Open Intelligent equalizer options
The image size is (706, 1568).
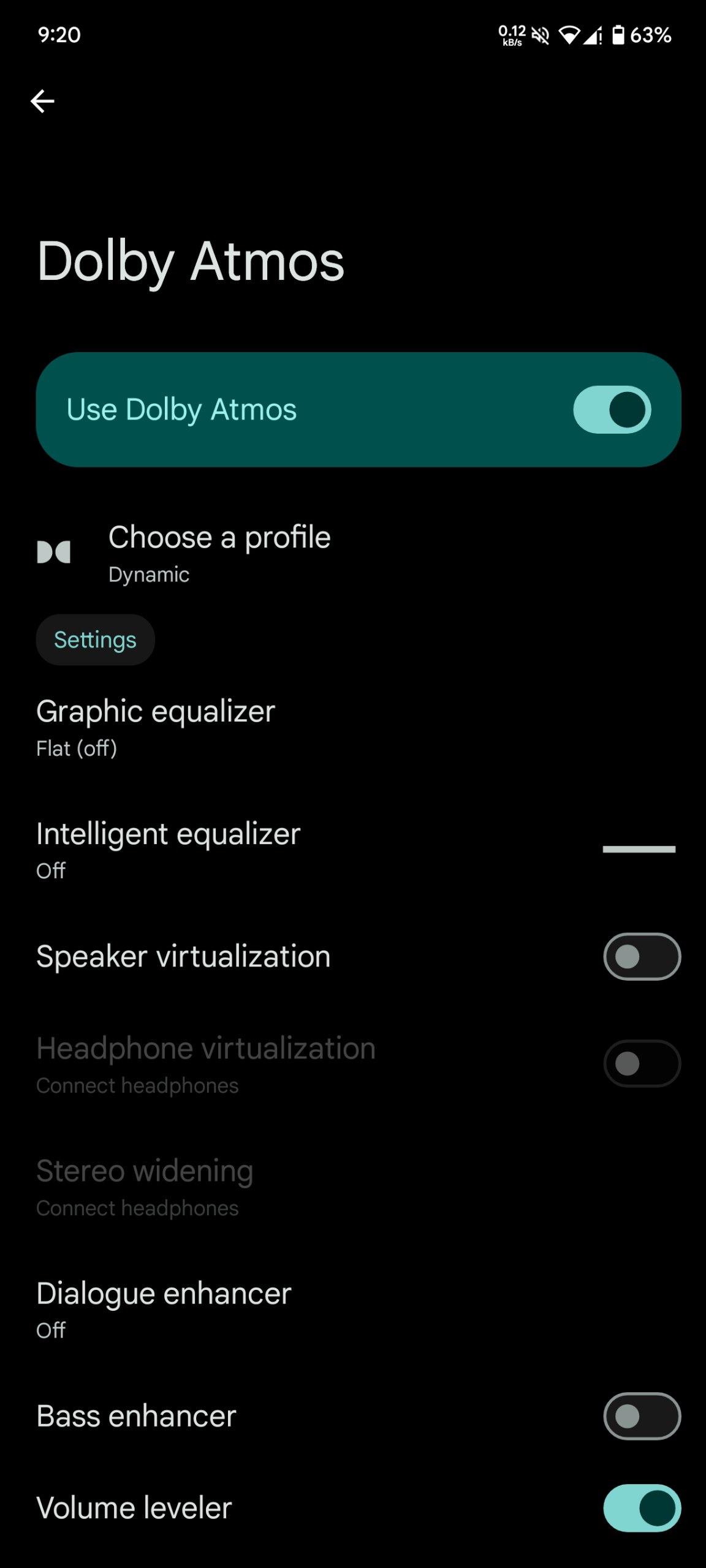[169, 850]
